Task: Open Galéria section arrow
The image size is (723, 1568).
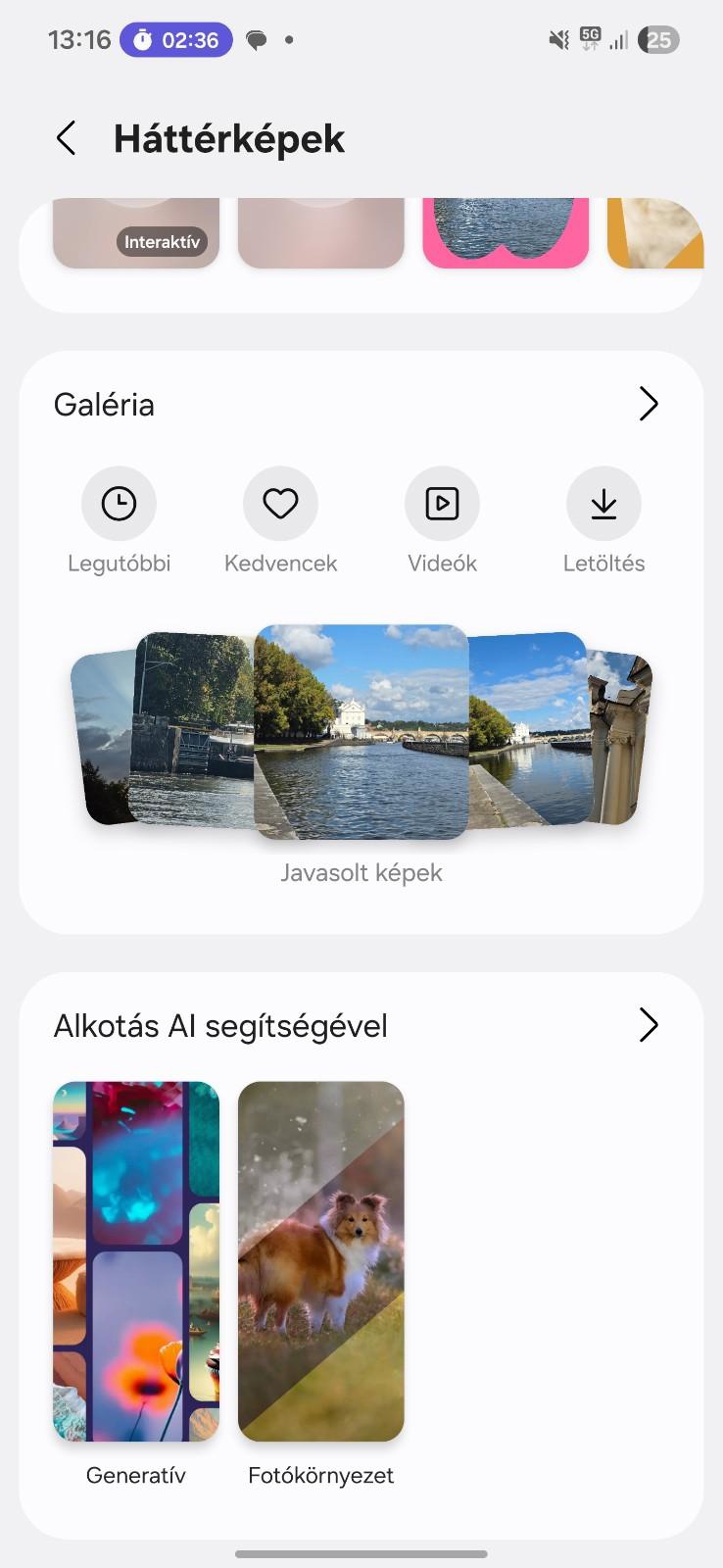Action: click(x=648, y=404)
